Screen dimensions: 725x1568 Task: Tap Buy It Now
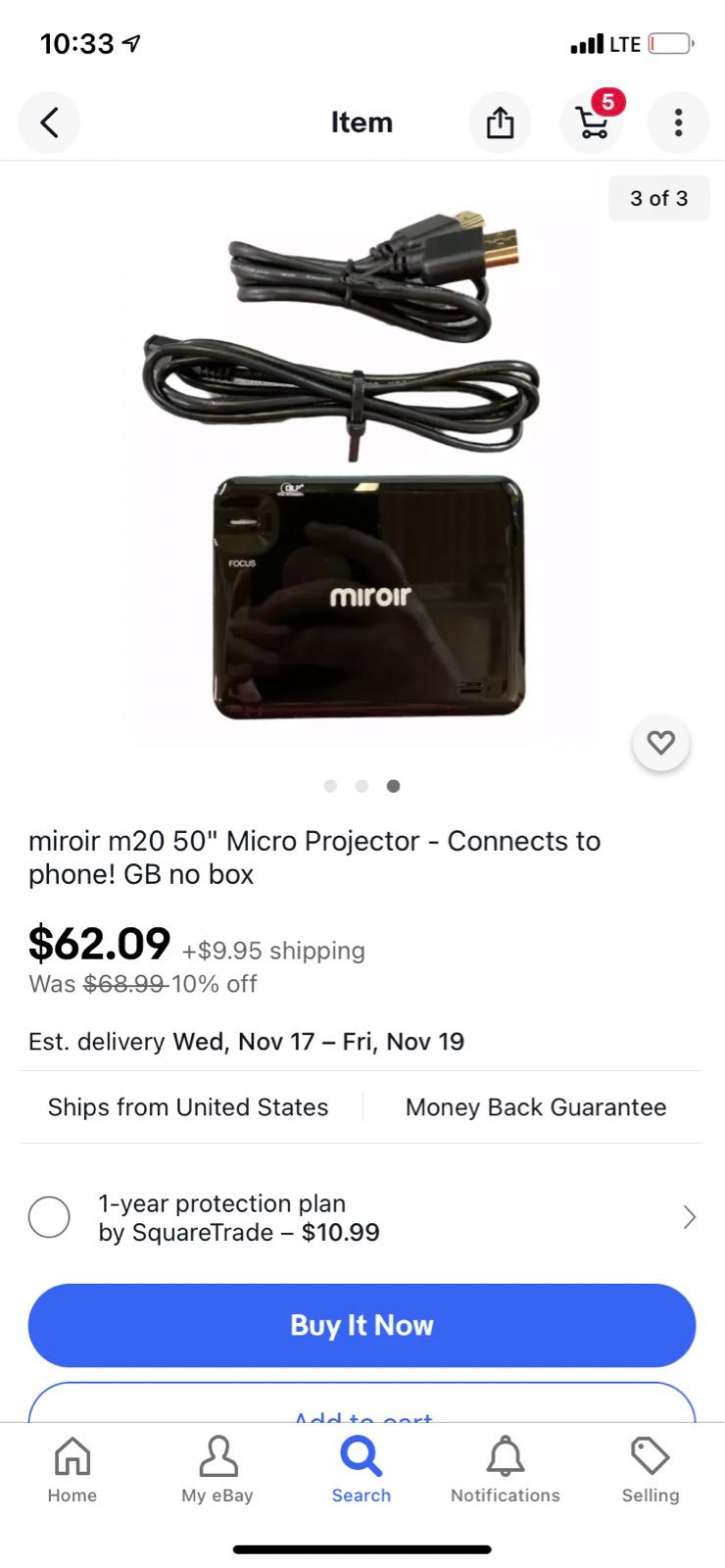coord(362,1325)
